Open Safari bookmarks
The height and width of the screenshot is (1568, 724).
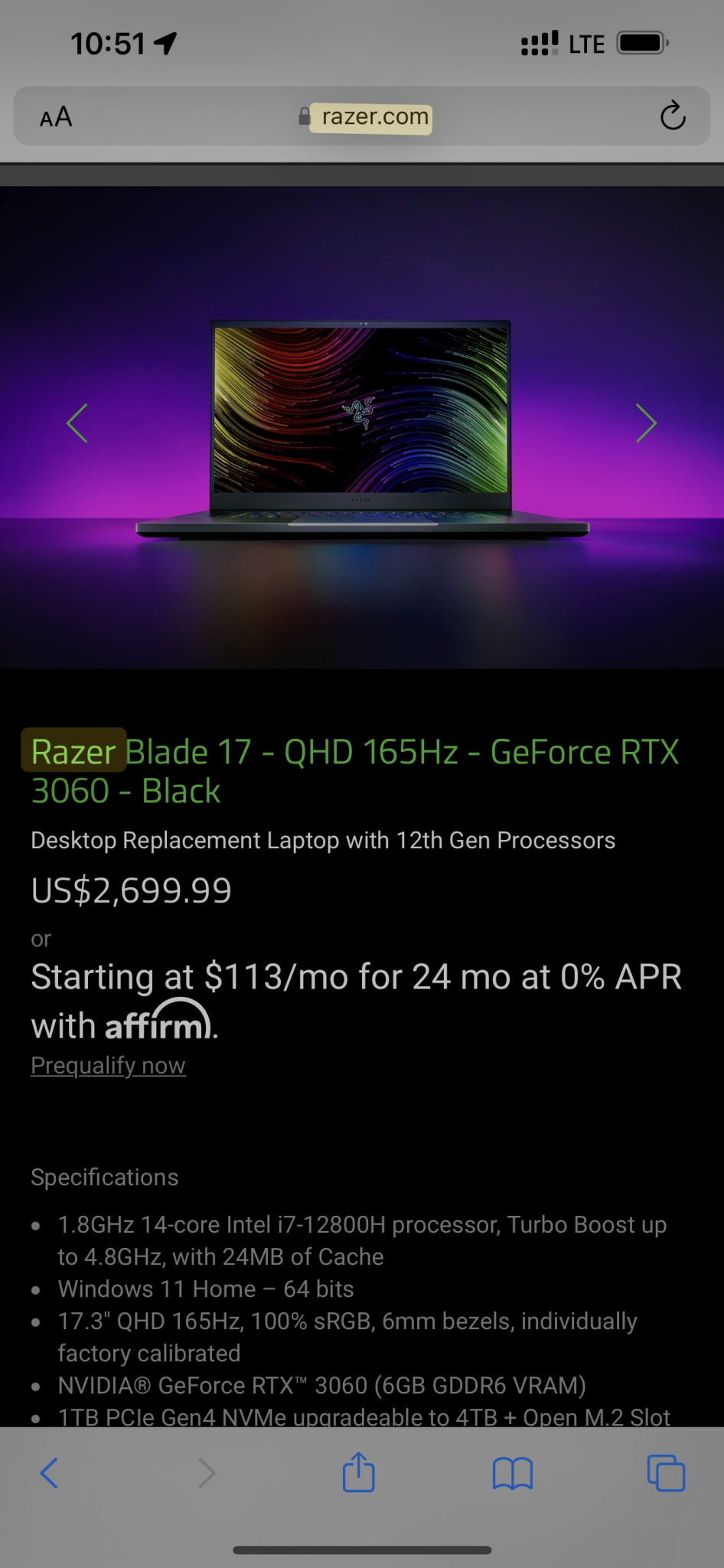pos(512,1472)
